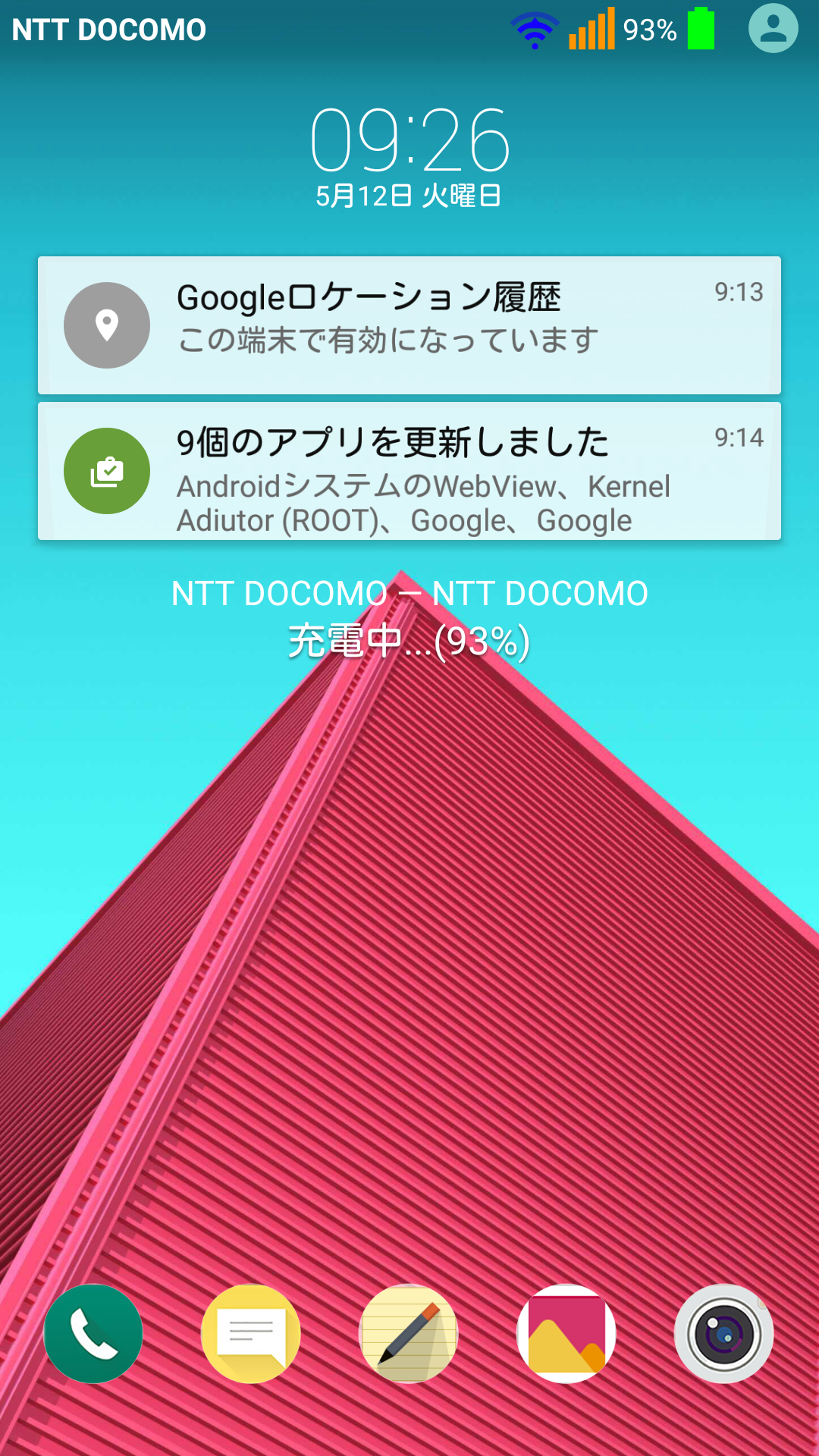Open the messaging app shortcut
Image resolution: width=819 pixels, height=1456 pixels.
click(x=251, y=1334)
